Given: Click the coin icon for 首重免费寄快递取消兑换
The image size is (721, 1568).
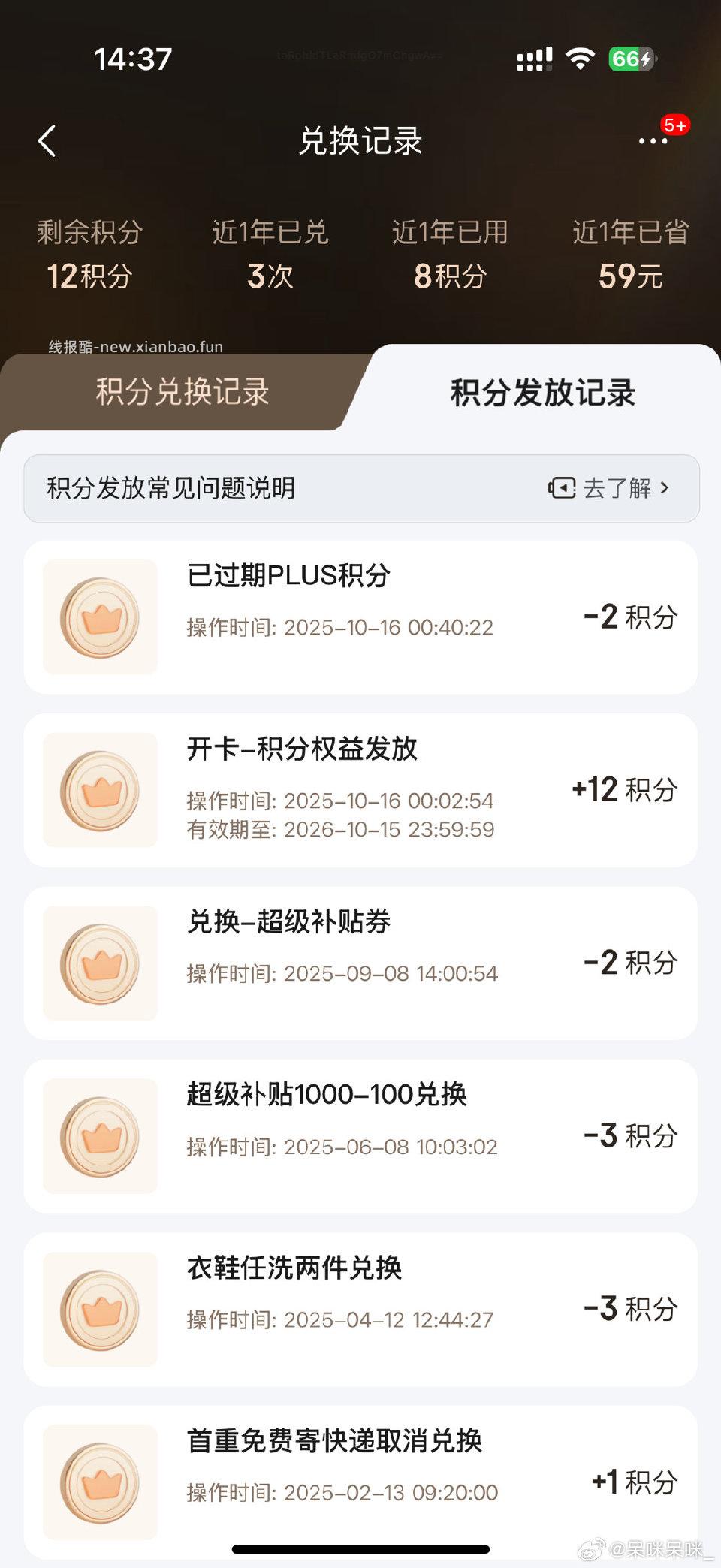Looking at the screenshot, I should pyautogui.click(x=101, y=1483).
